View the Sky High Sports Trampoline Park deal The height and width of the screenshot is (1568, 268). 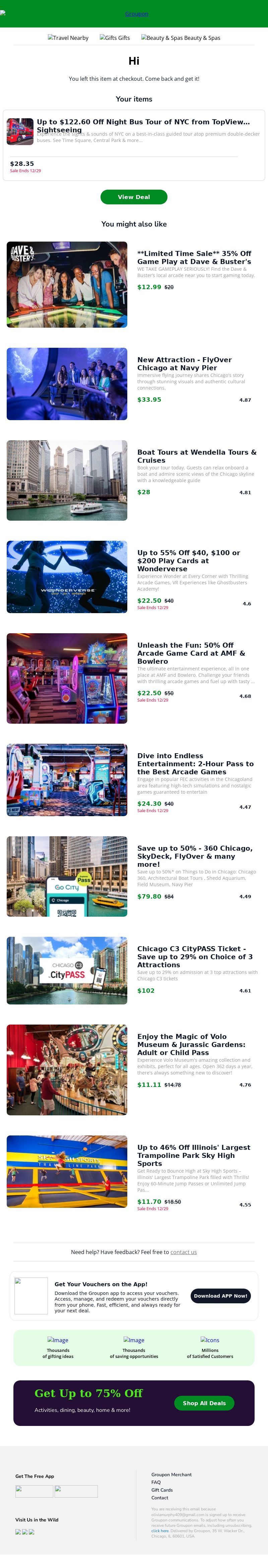coord(193,1155)
